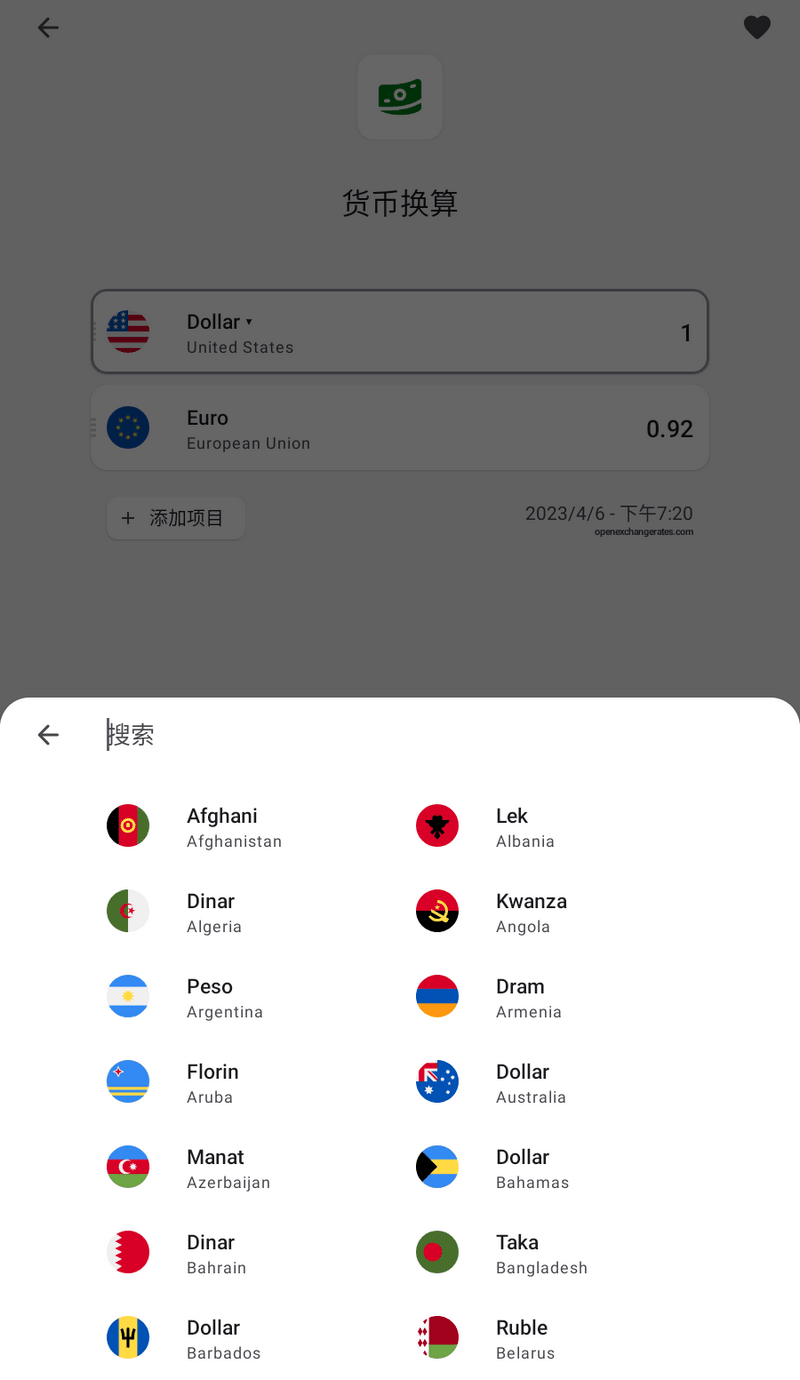Choose the Argentina Peso flag icon
Screen dimensions: 800x1380
point(127,996)
